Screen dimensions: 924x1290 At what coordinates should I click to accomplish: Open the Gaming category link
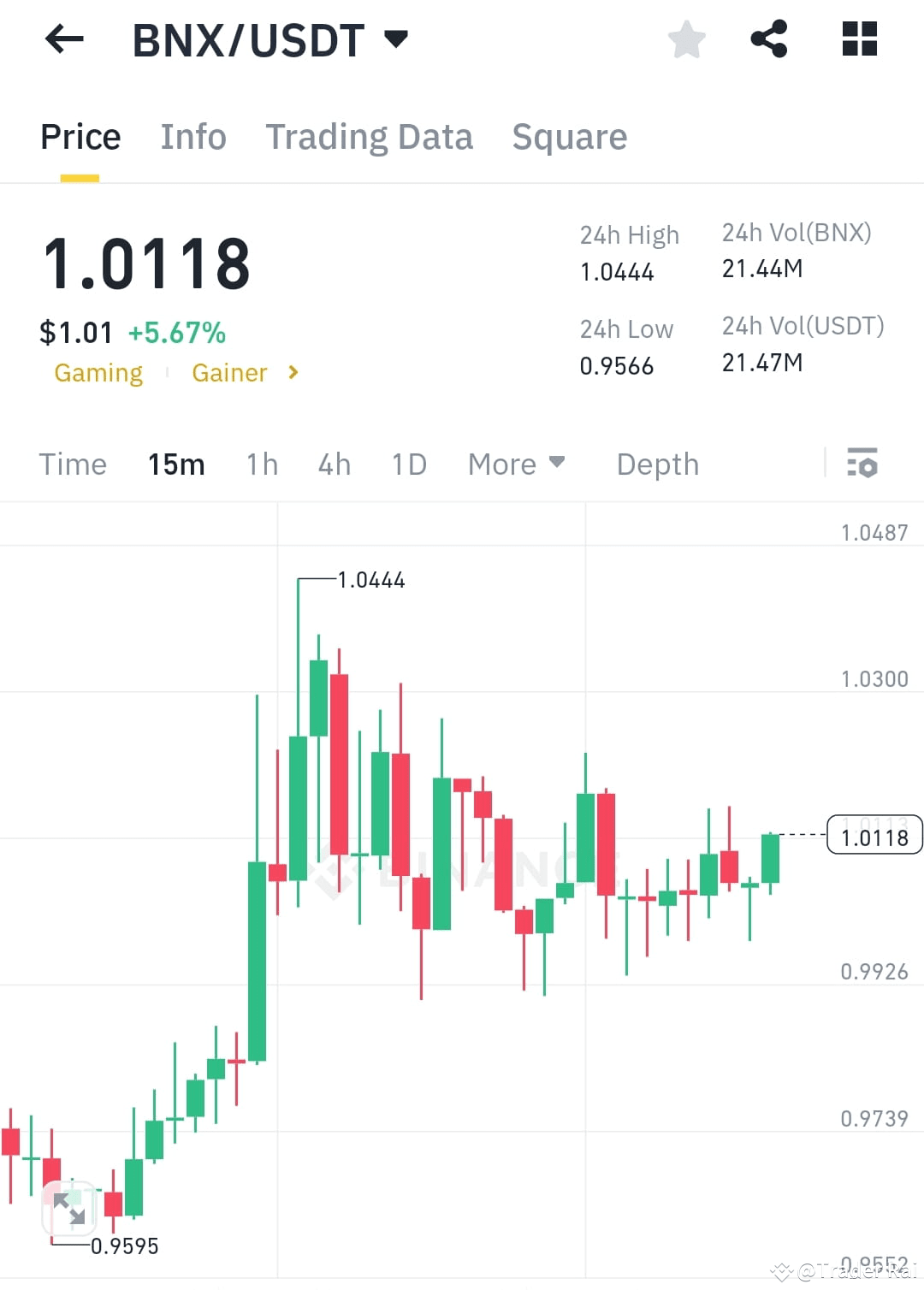[98, 372]
